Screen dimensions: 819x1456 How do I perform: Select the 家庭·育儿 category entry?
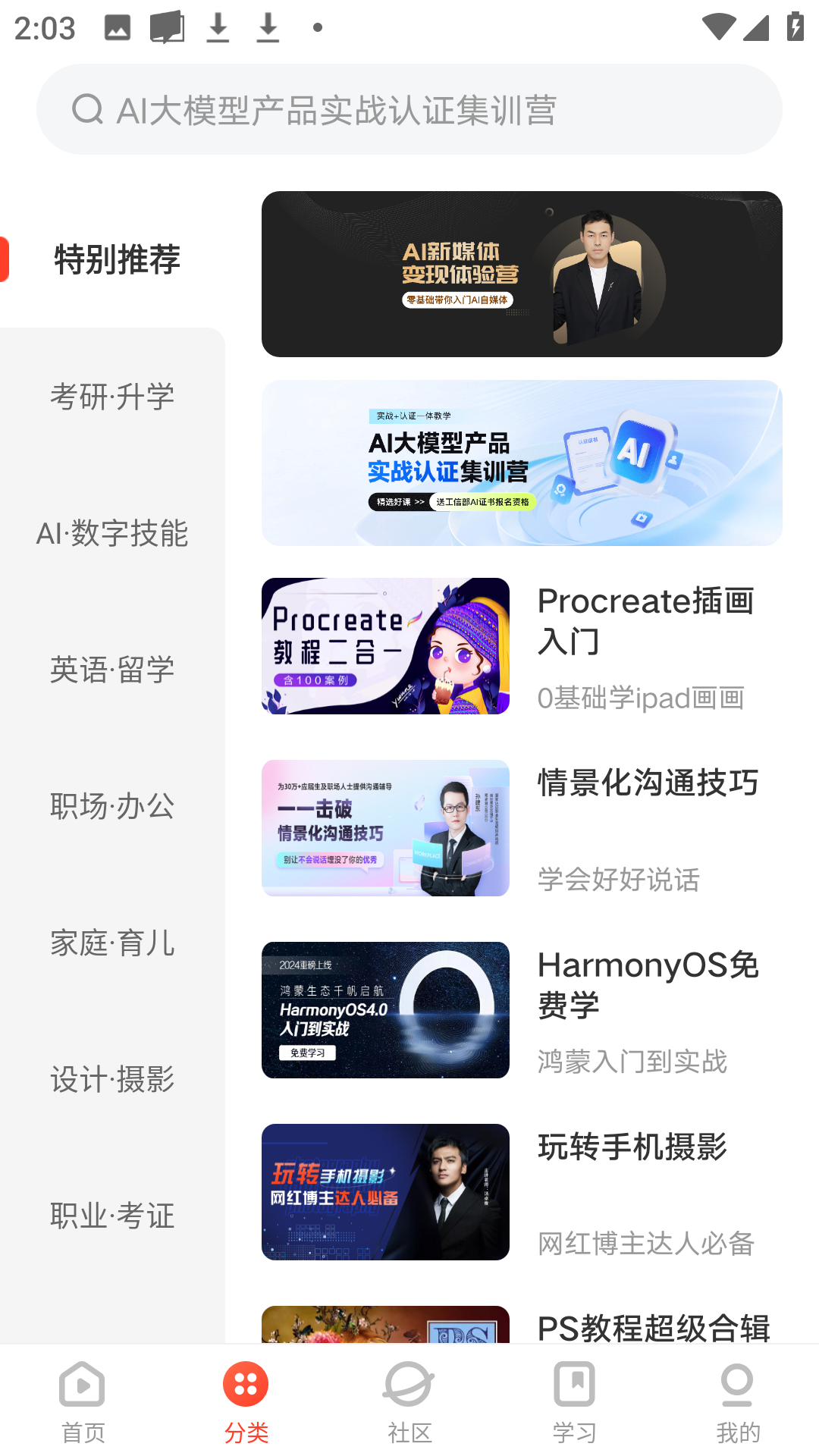(111, 943)
